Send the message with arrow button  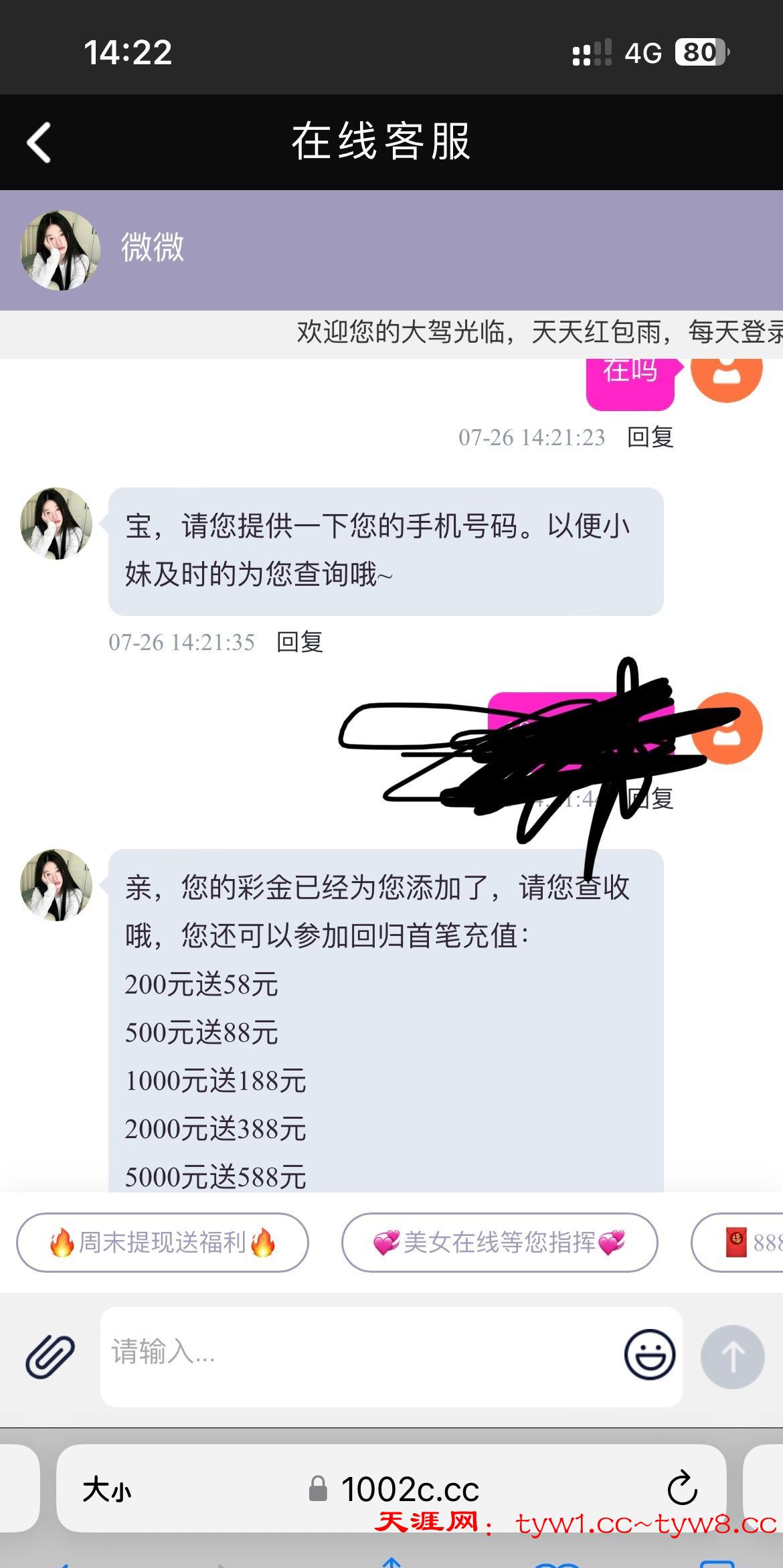tap(732, 1356)
